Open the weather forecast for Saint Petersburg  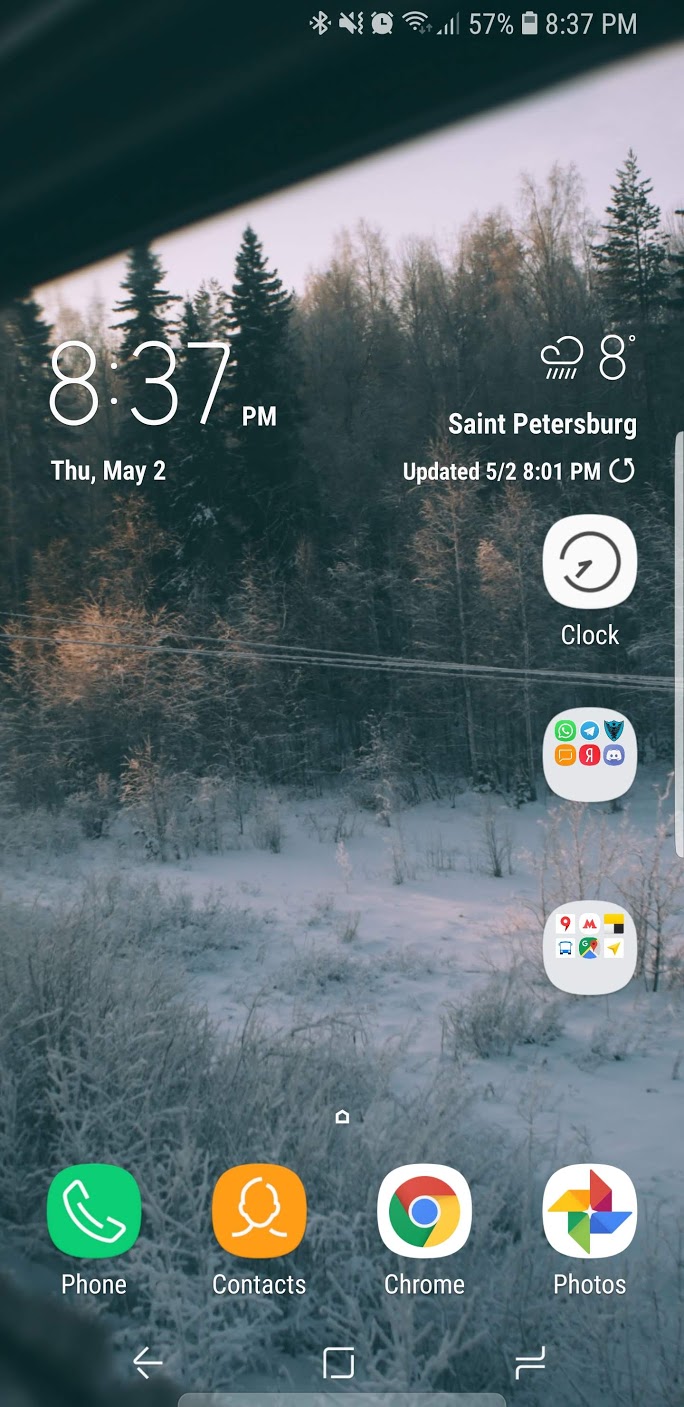point(542,423)
